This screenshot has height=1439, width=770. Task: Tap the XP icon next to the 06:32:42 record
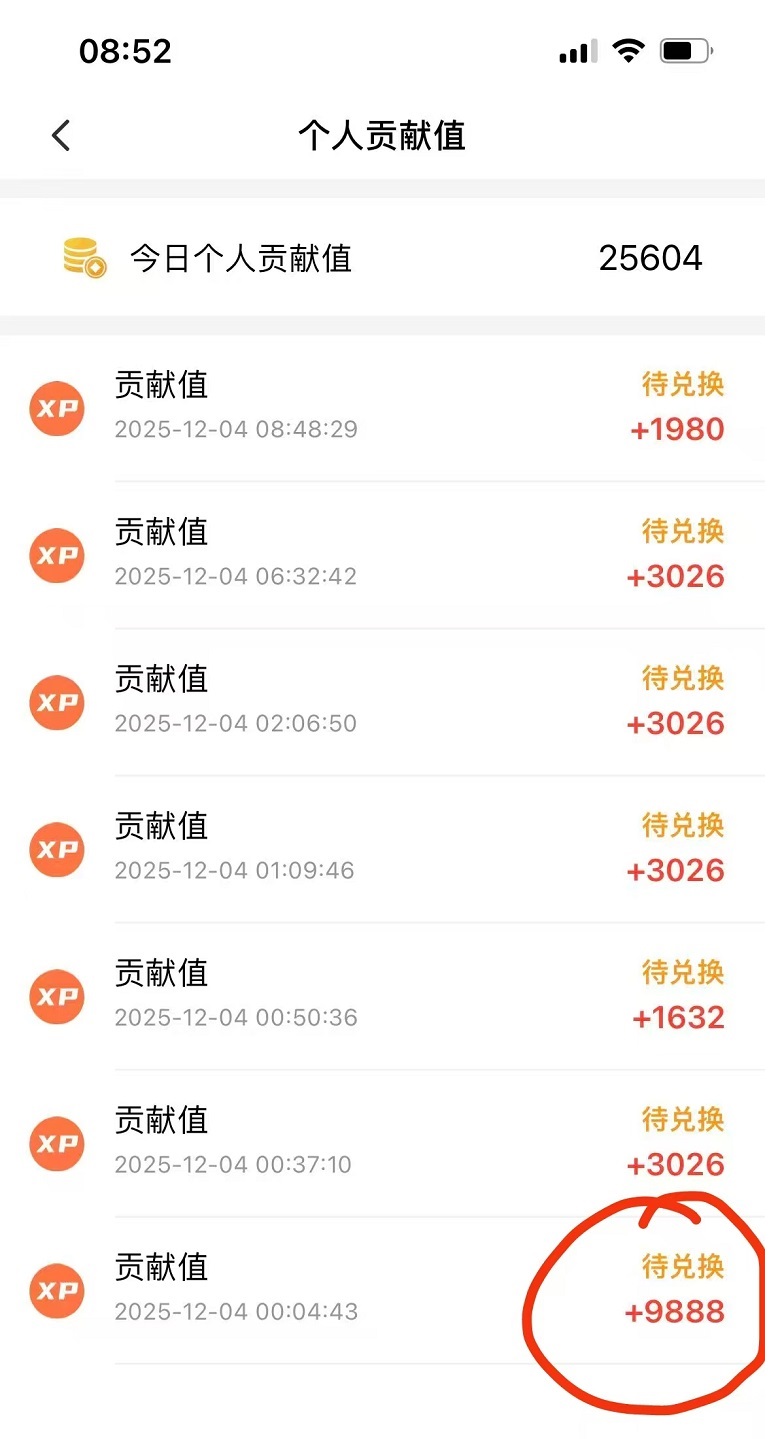pos(57,556)
